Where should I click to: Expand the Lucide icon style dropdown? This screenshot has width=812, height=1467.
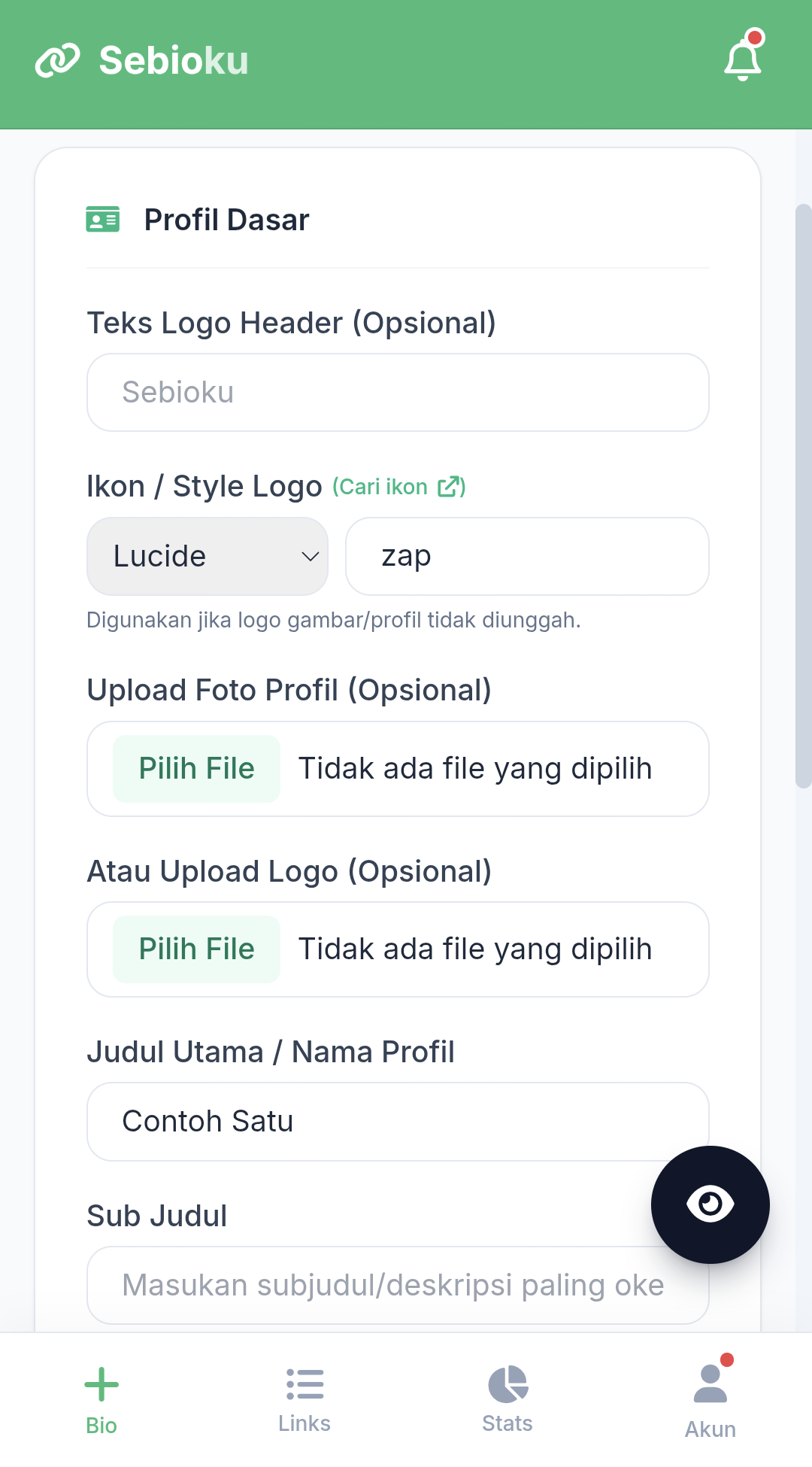click(208, 557)
